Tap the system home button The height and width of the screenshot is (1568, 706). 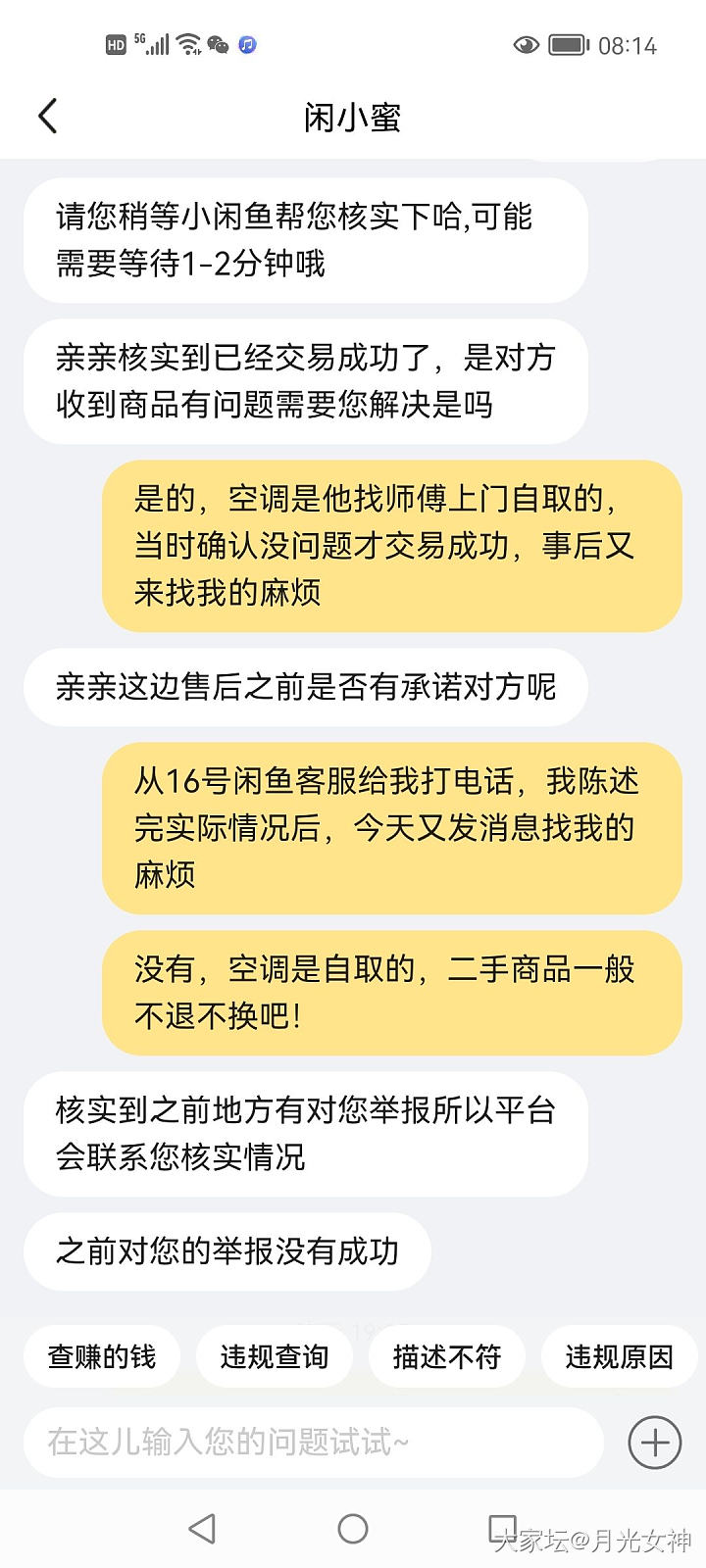coord(353,1529)
